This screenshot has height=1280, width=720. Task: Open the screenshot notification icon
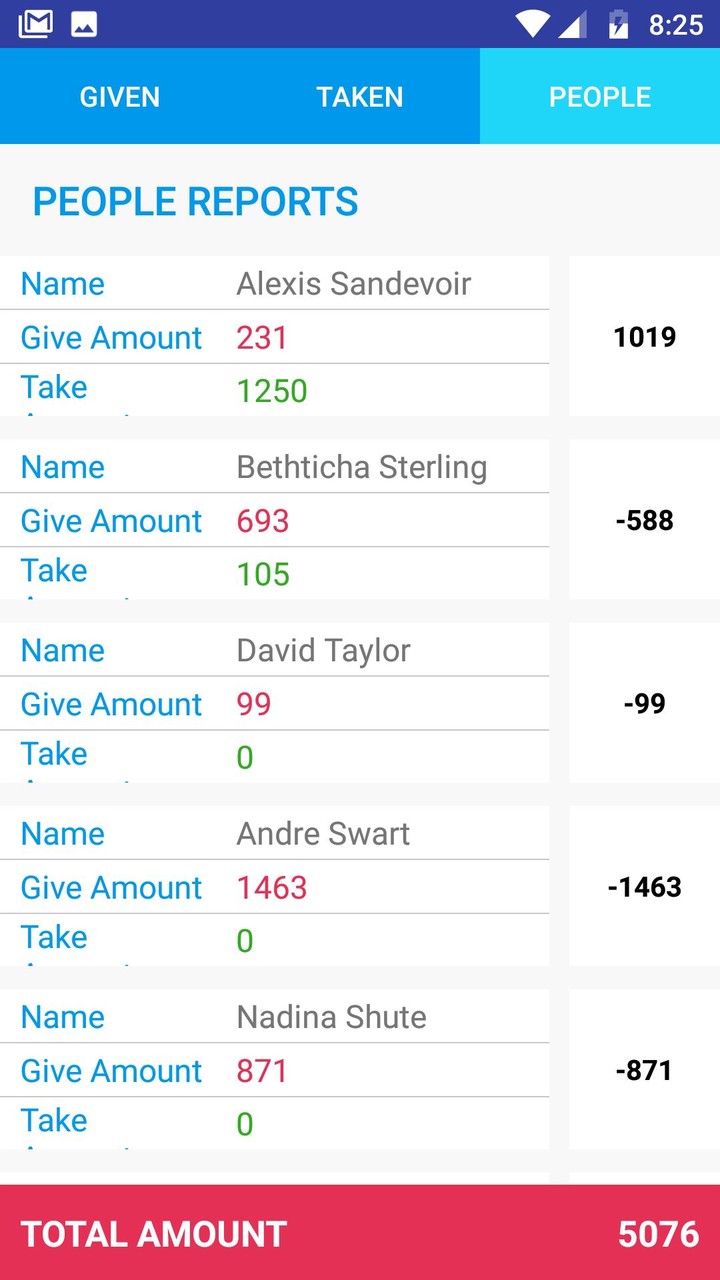pos(84,23)
